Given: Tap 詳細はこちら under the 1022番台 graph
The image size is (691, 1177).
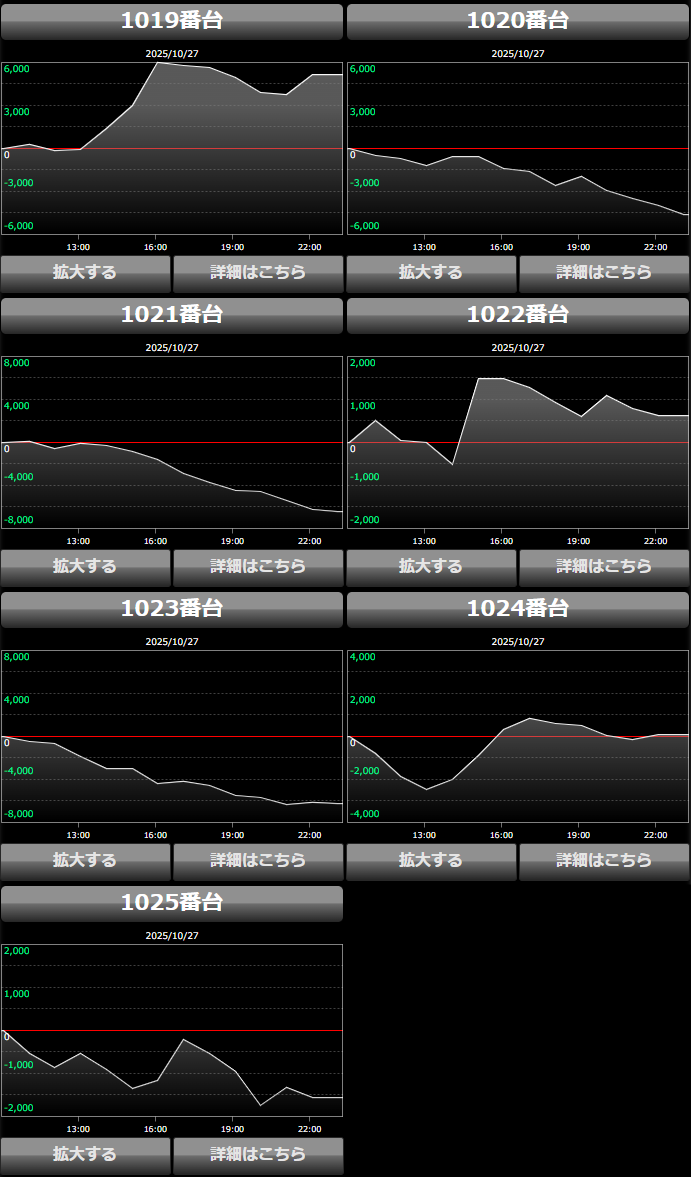Looking at the screenshot, I should [604, 566].
